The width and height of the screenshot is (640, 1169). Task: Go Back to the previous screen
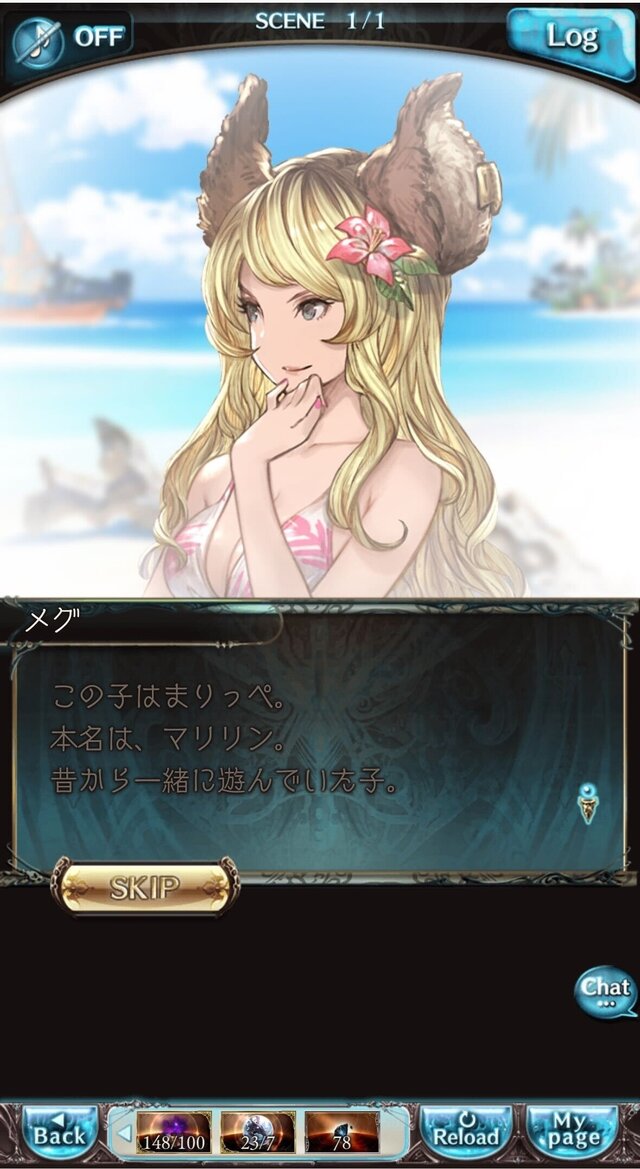[60, 1133]
